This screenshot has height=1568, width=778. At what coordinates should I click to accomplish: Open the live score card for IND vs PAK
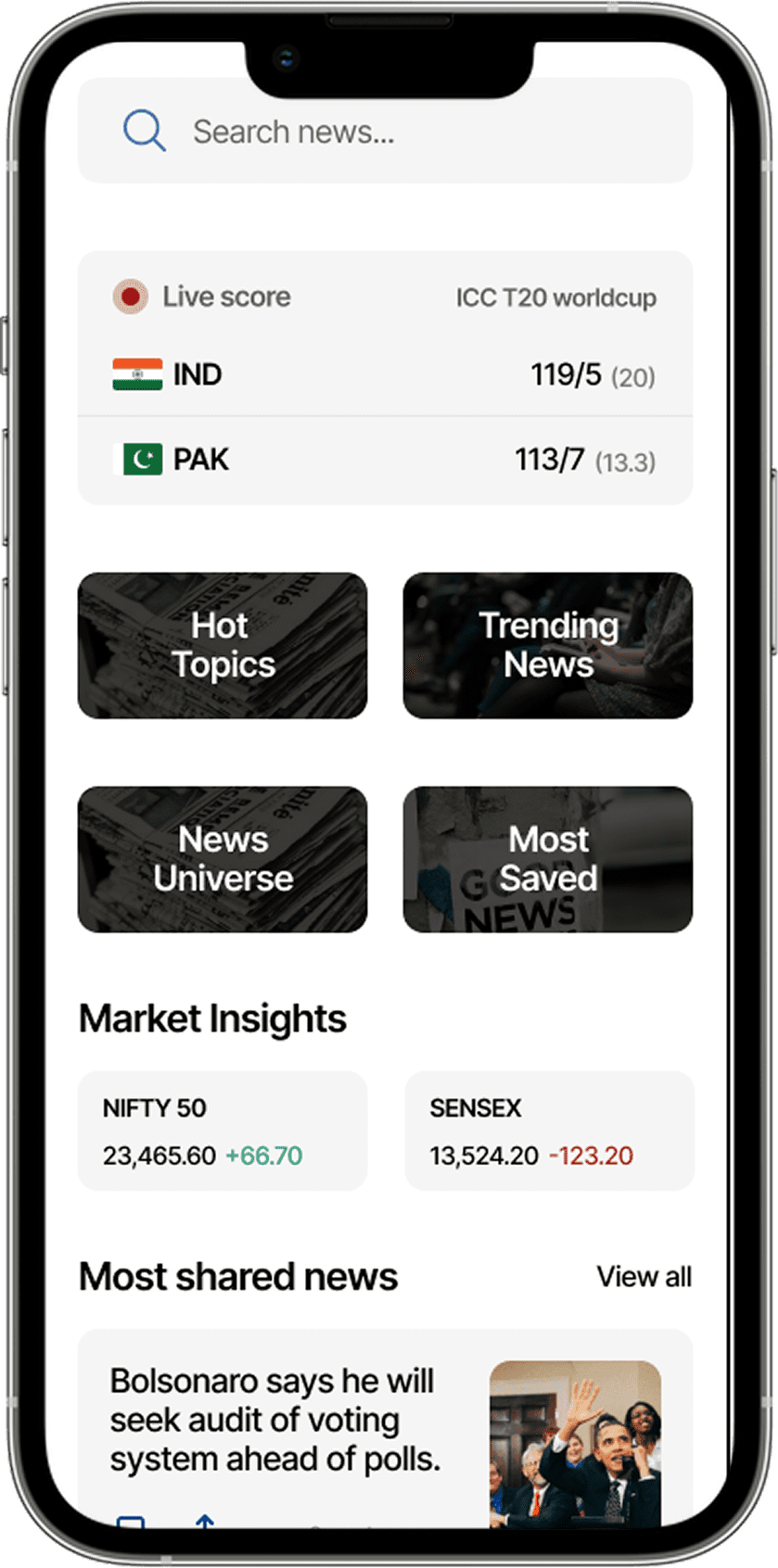pos(385,378)
